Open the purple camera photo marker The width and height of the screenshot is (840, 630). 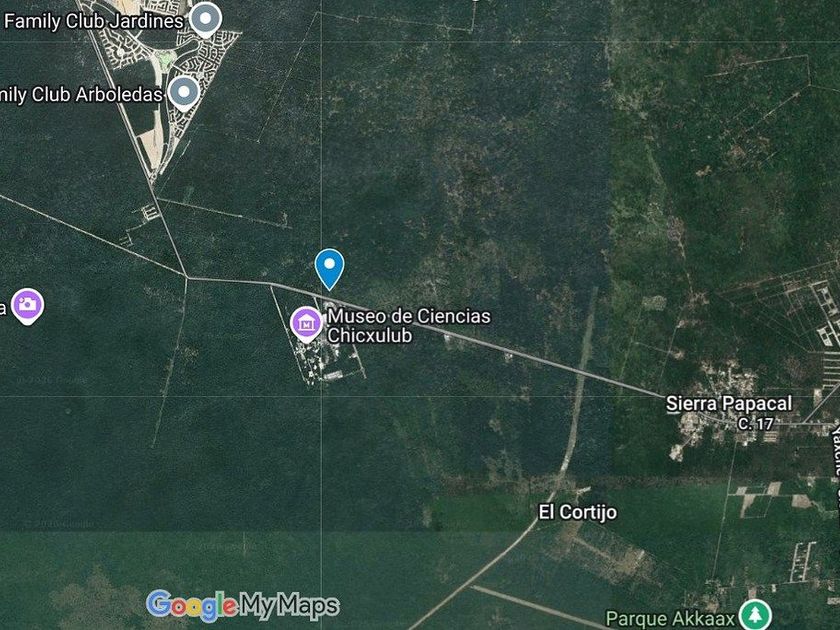28,306
